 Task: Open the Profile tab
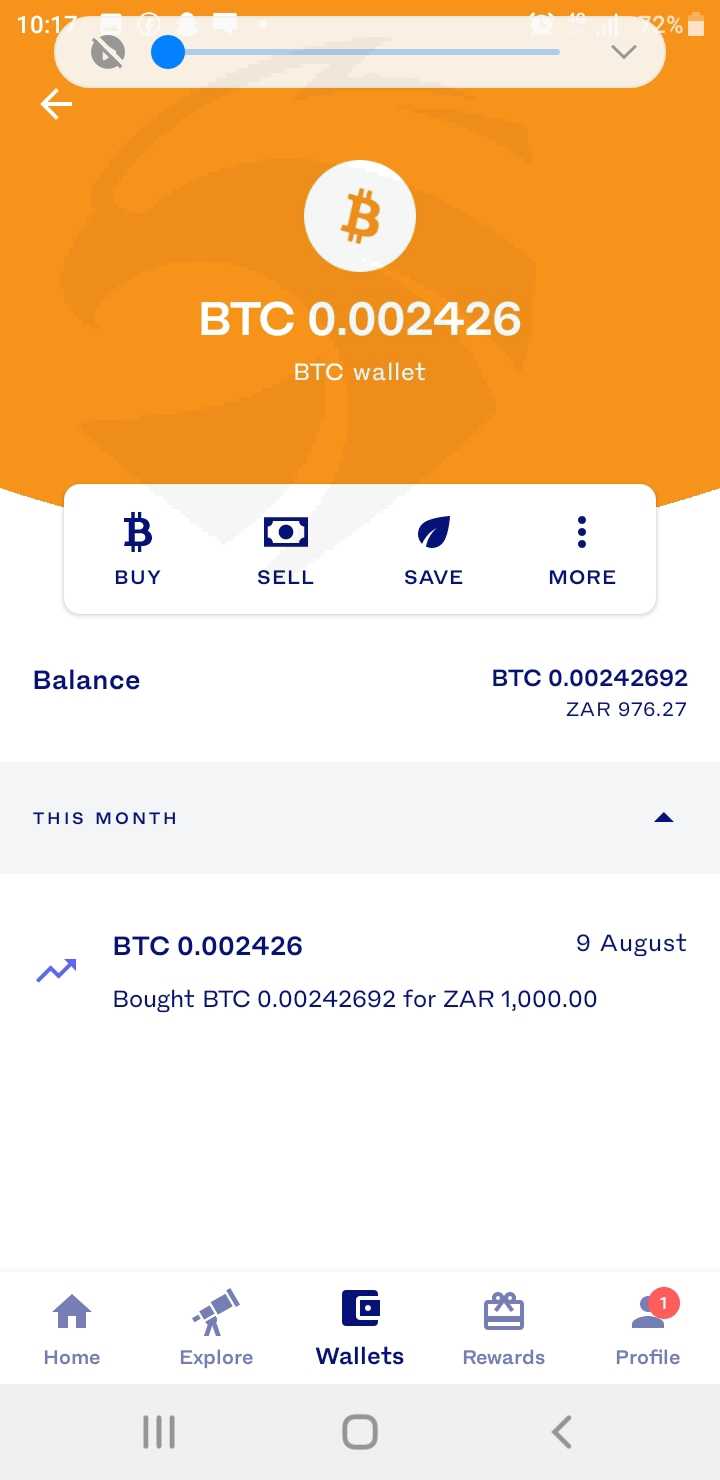[648, 1330]
